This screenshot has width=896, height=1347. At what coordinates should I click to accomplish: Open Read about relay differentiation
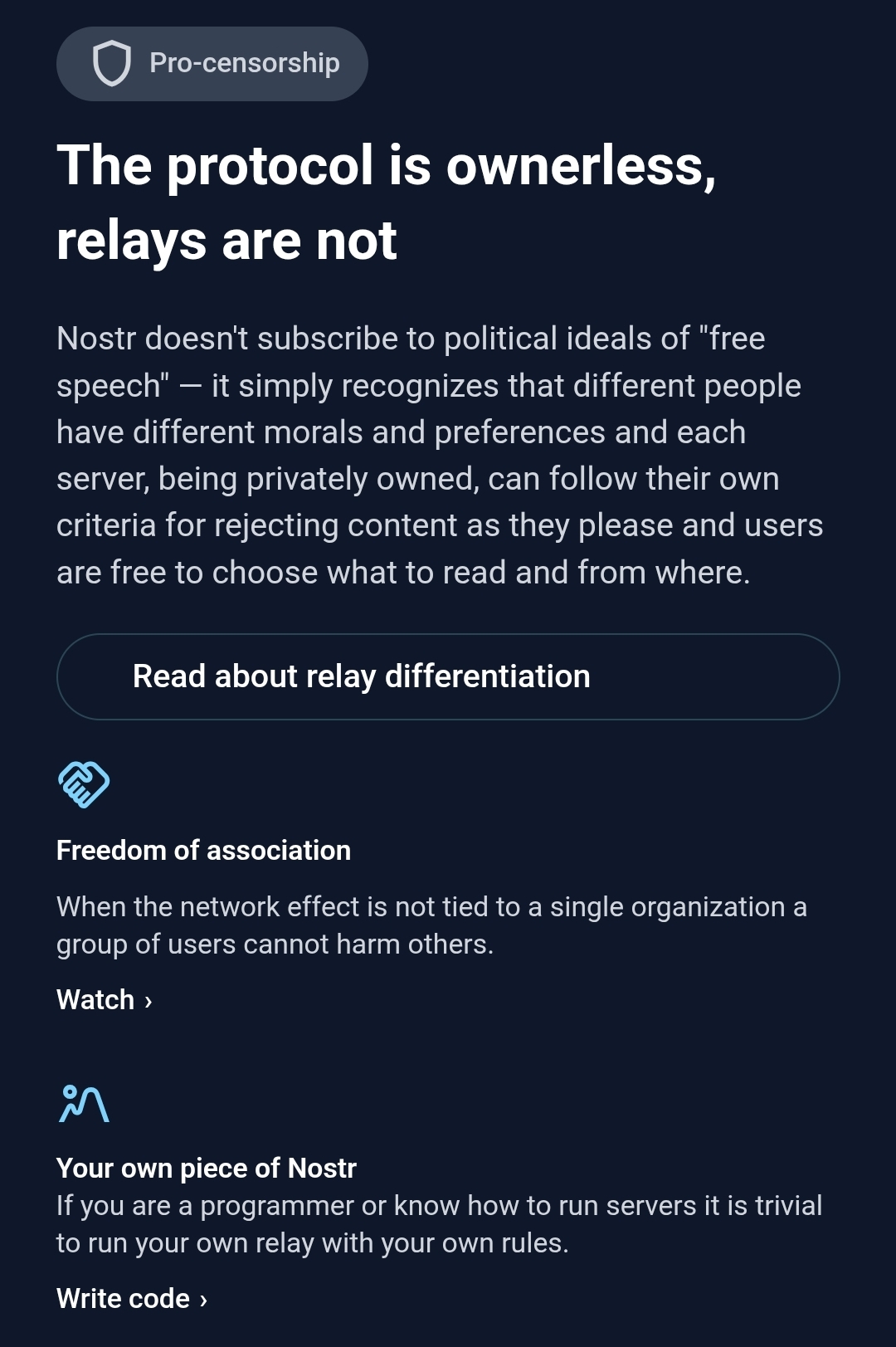[x=447, y=676]
